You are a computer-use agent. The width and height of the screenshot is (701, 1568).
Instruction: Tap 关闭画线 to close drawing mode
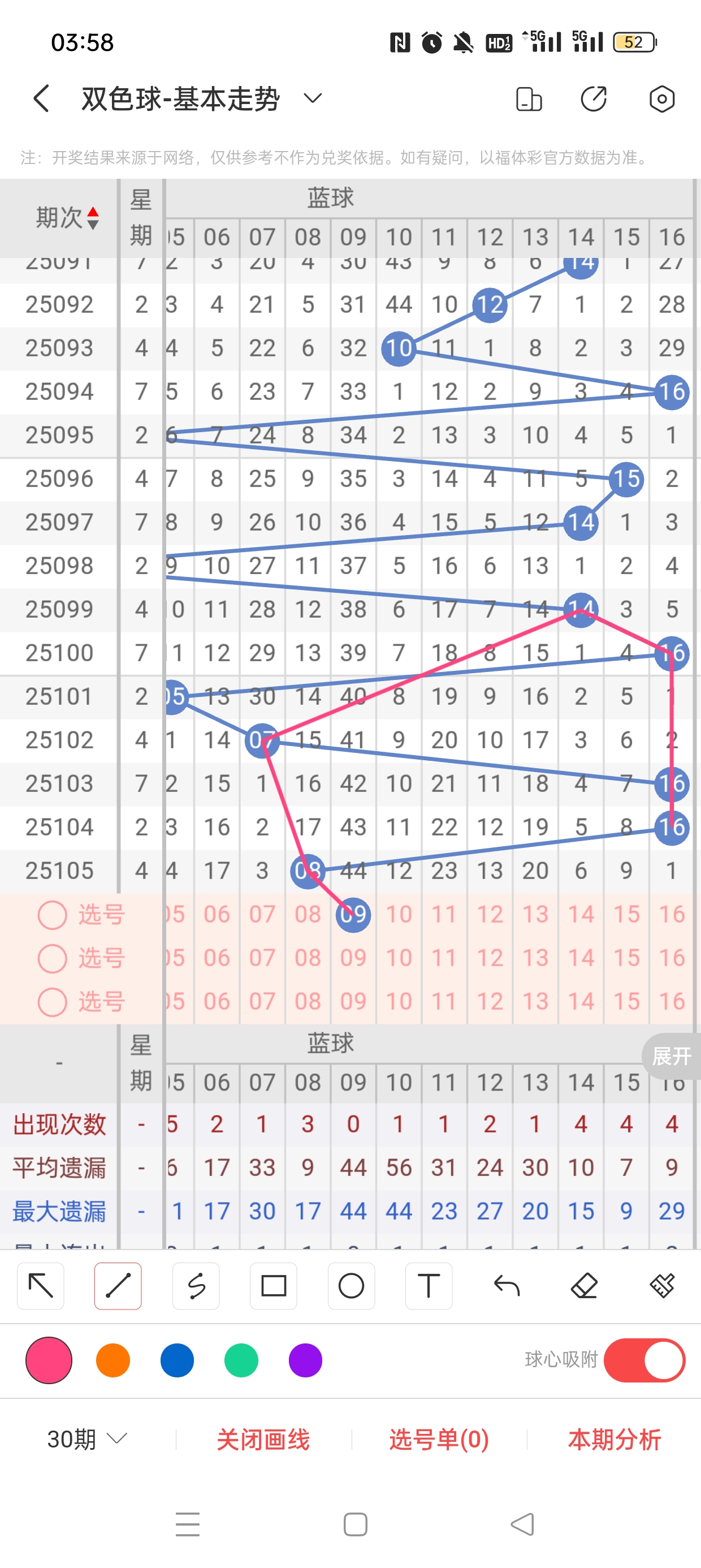pyautogui.click(x=263, y=1439)
